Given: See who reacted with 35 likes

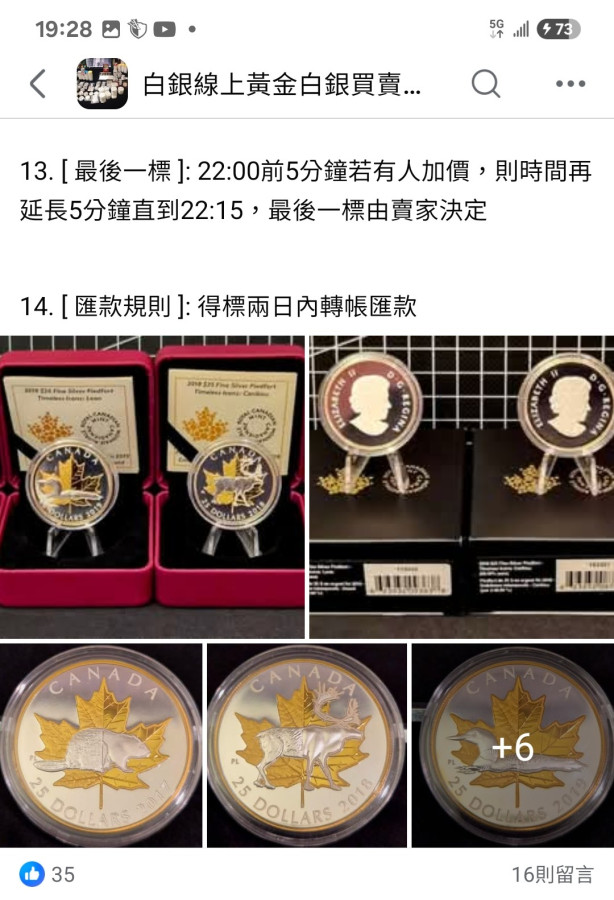Looking at the screenshot, I should (47, 874).
